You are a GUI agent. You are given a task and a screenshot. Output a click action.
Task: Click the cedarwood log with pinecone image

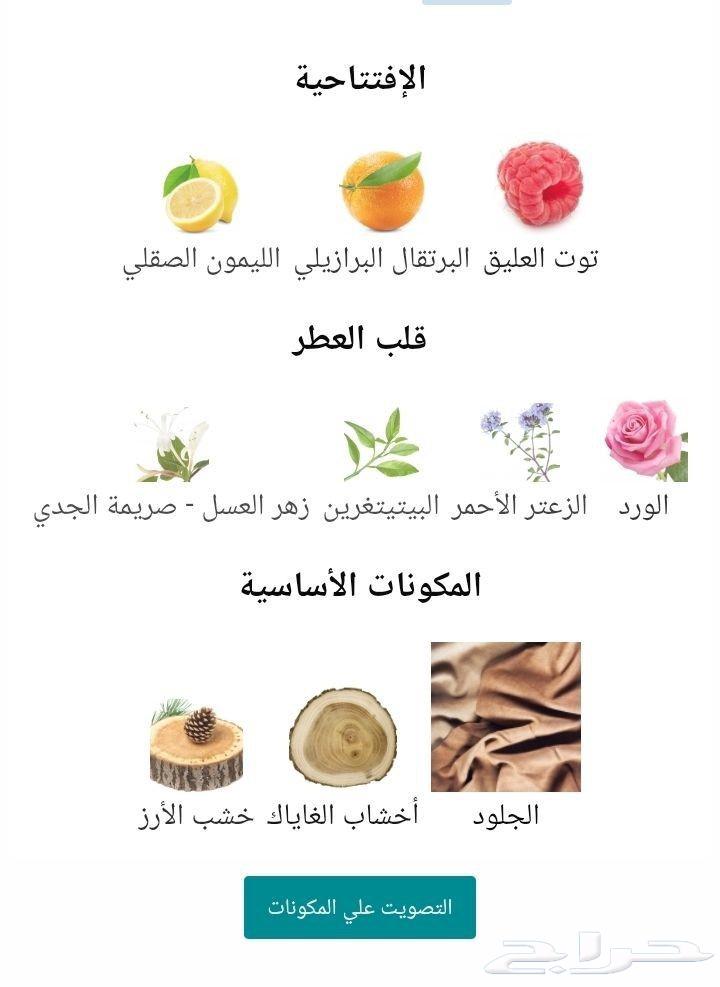click(195, 745)
